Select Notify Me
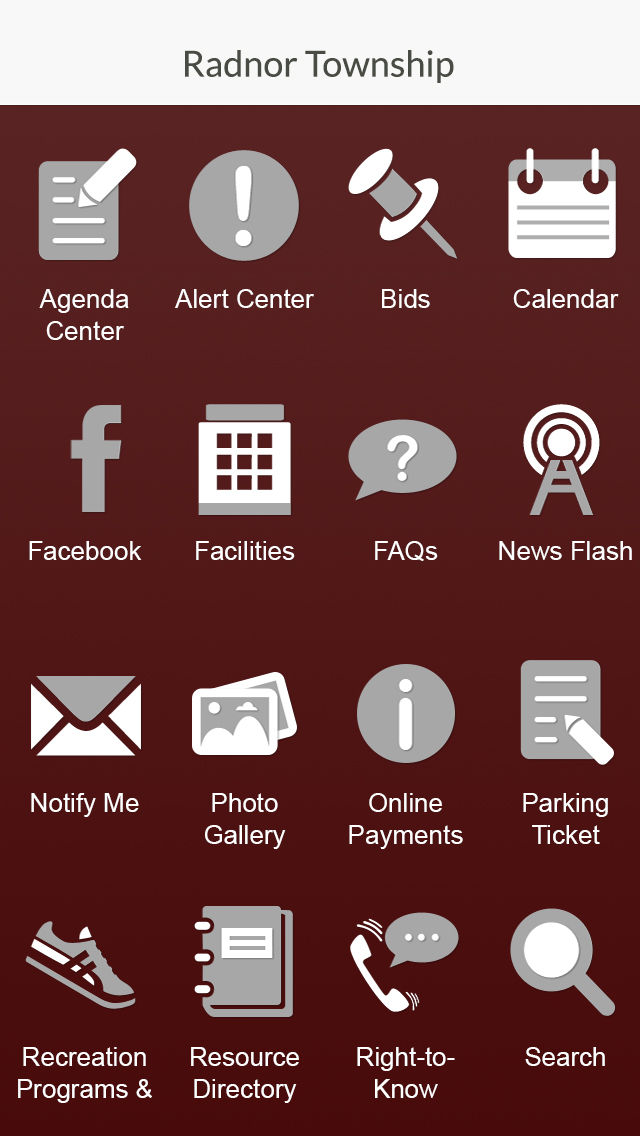The height and width of the screenshot is (1136, 640). [85, 715]
